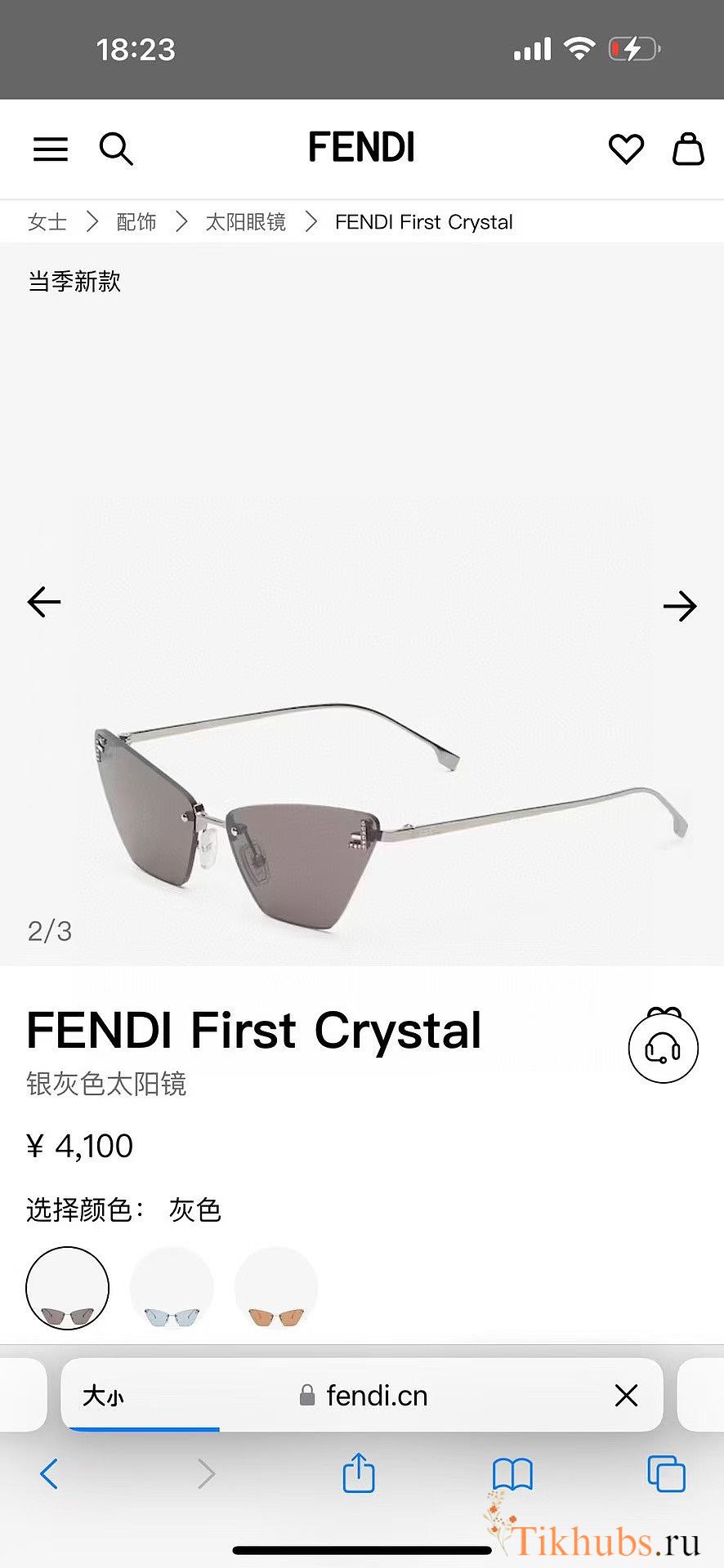The width and height of the screenshot is (724, 1568).
Task: Share this page
Action: click(359, 1474)
